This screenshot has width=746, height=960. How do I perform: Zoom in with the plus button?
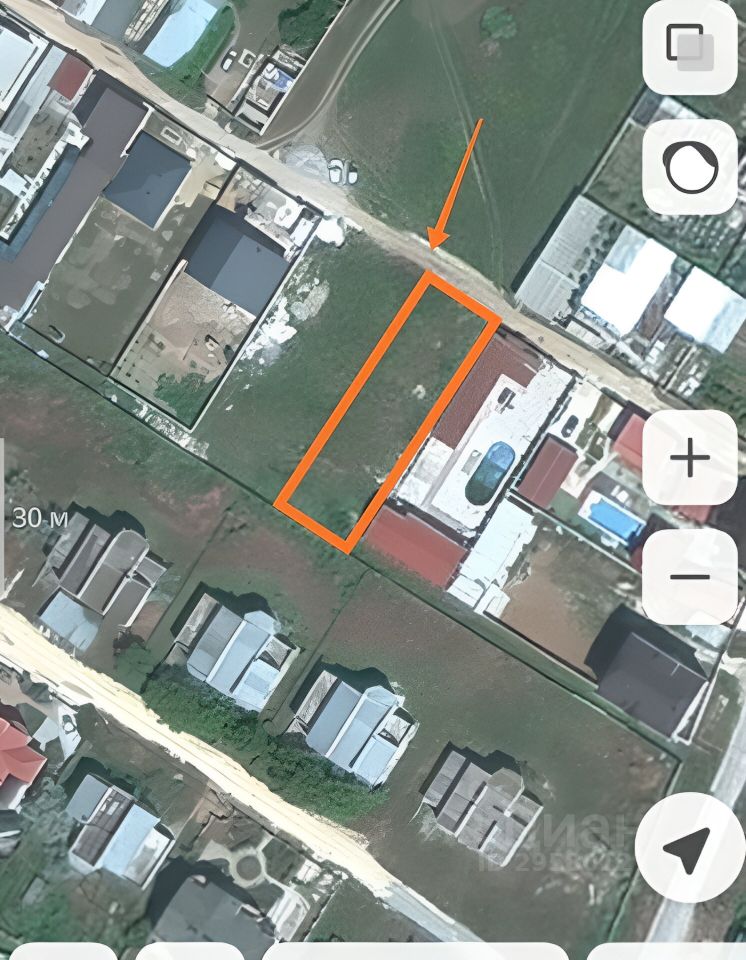coord(690,458)
